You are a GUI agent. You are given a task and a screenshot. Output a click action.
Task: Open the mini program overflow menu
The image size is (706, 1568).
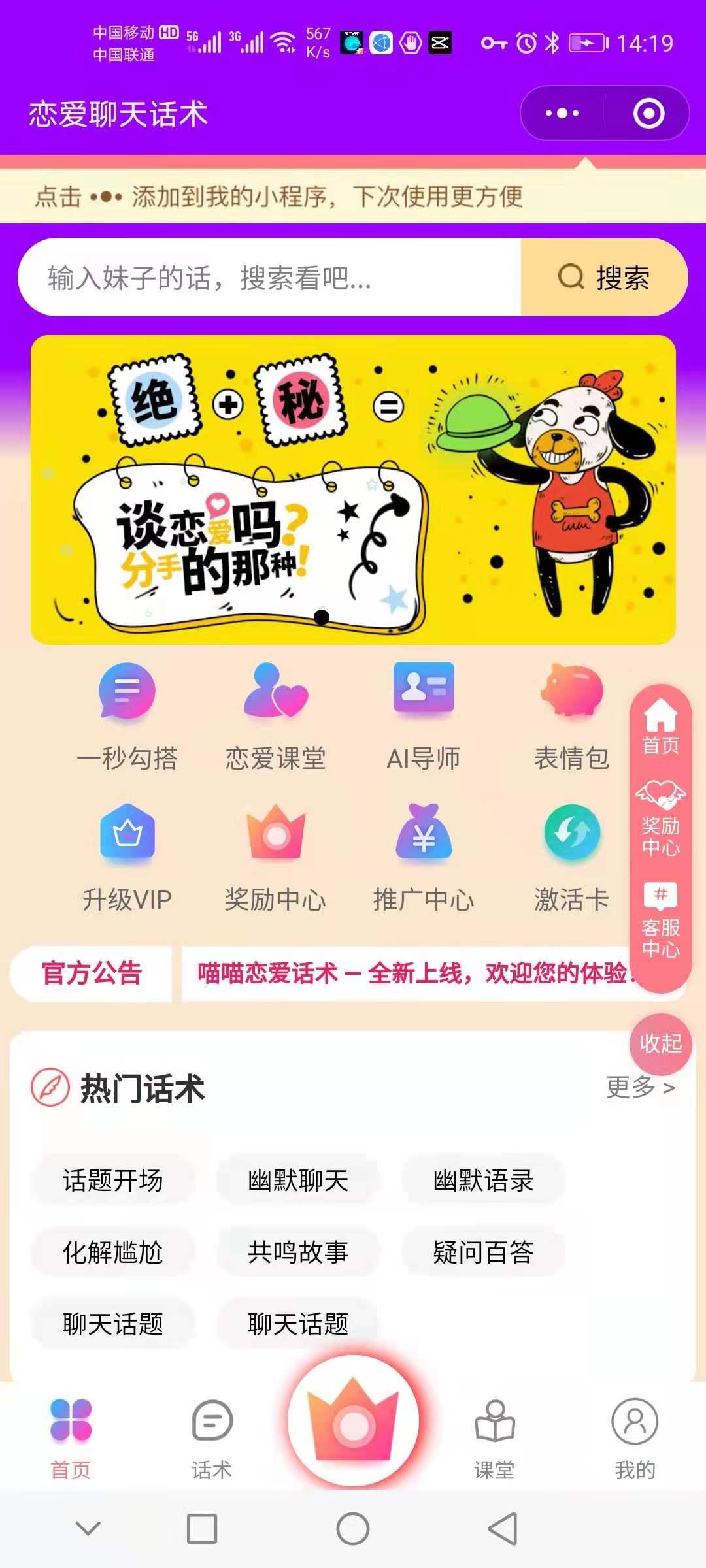coord(562,114)
